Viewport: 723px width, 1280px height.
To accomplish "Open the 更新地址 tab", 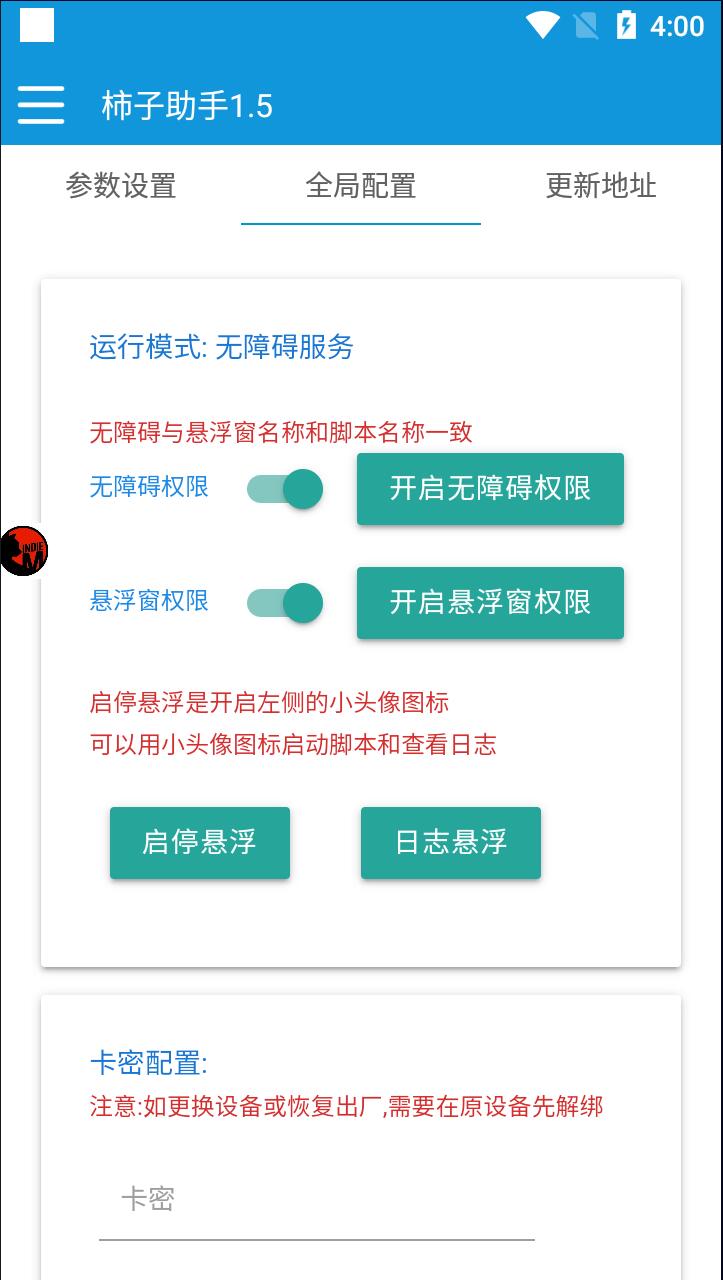I will (599, 186).
